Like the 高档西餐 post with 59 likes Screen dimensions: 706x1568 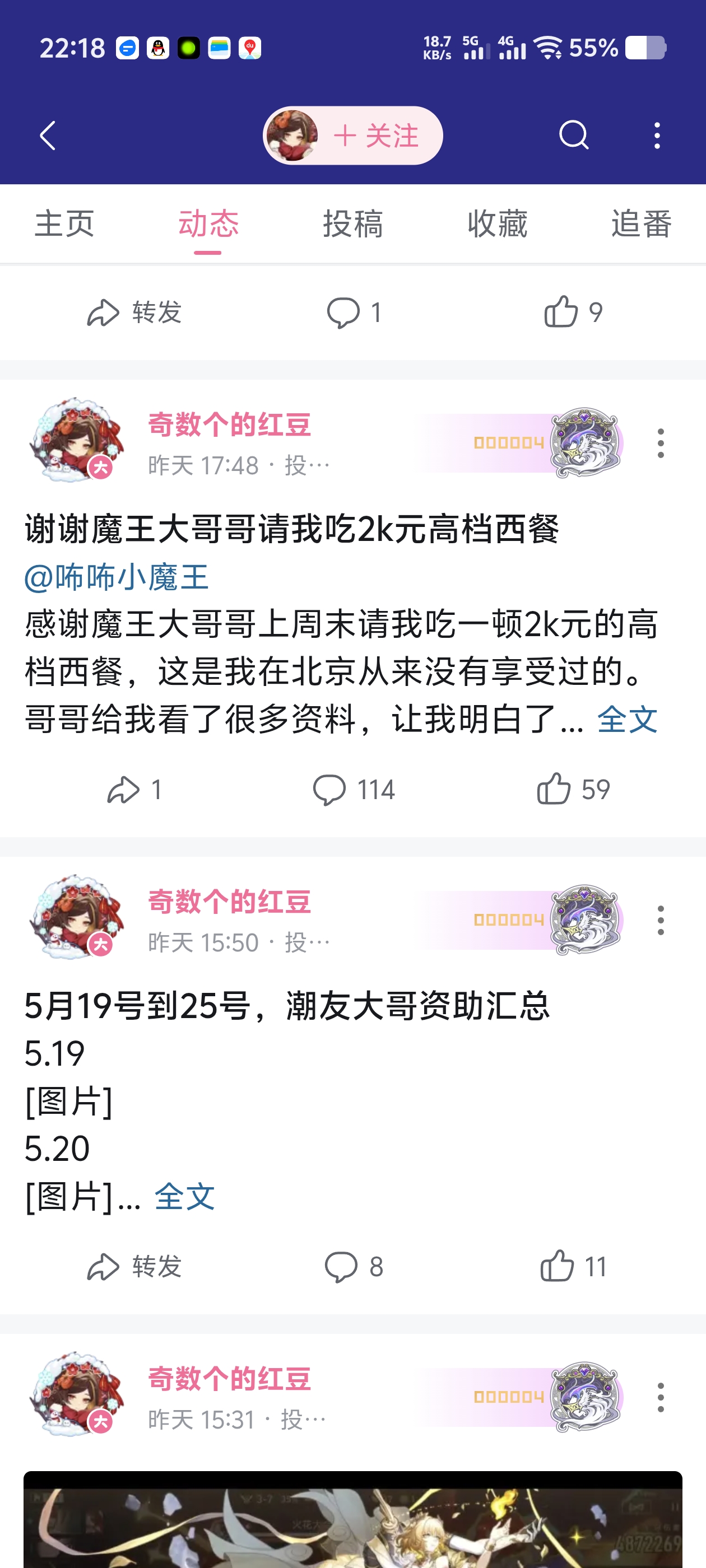coord(573,790)
